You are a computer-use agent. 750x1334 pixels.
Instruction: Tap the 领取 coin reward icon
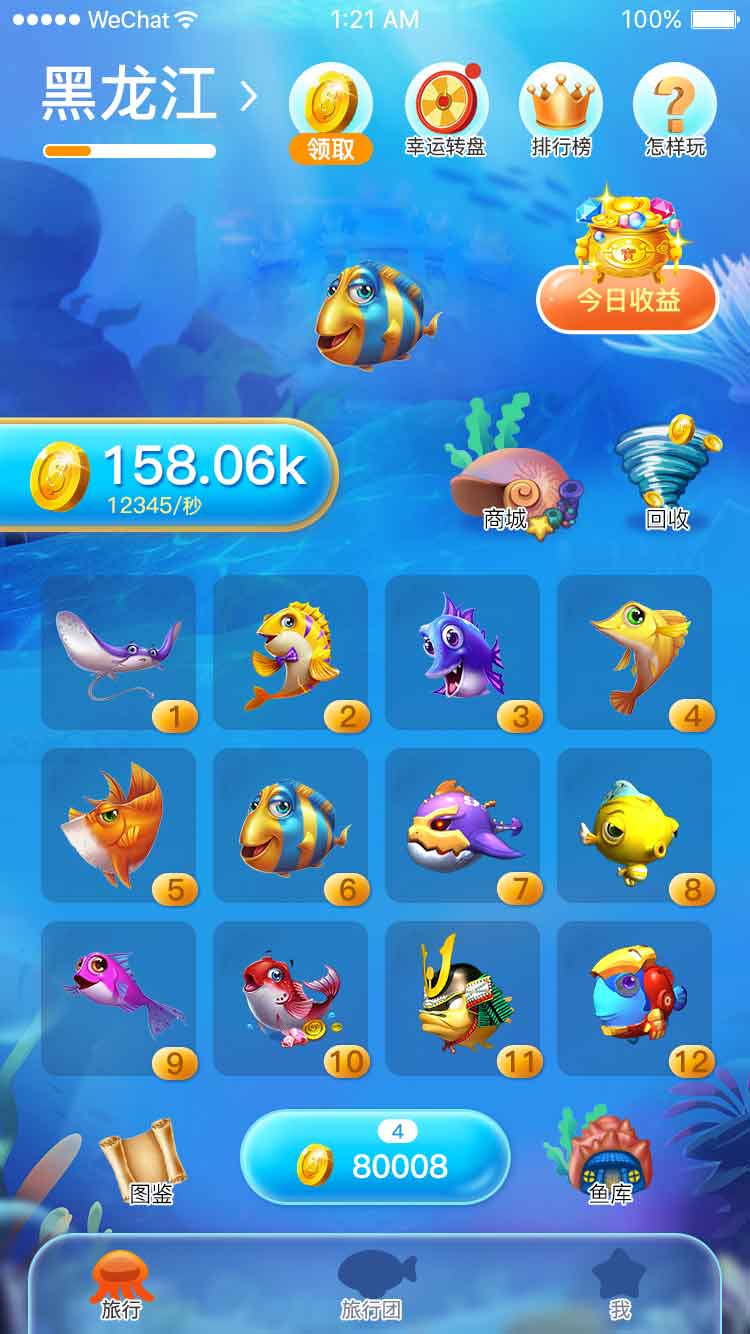(x=331, y=112)
